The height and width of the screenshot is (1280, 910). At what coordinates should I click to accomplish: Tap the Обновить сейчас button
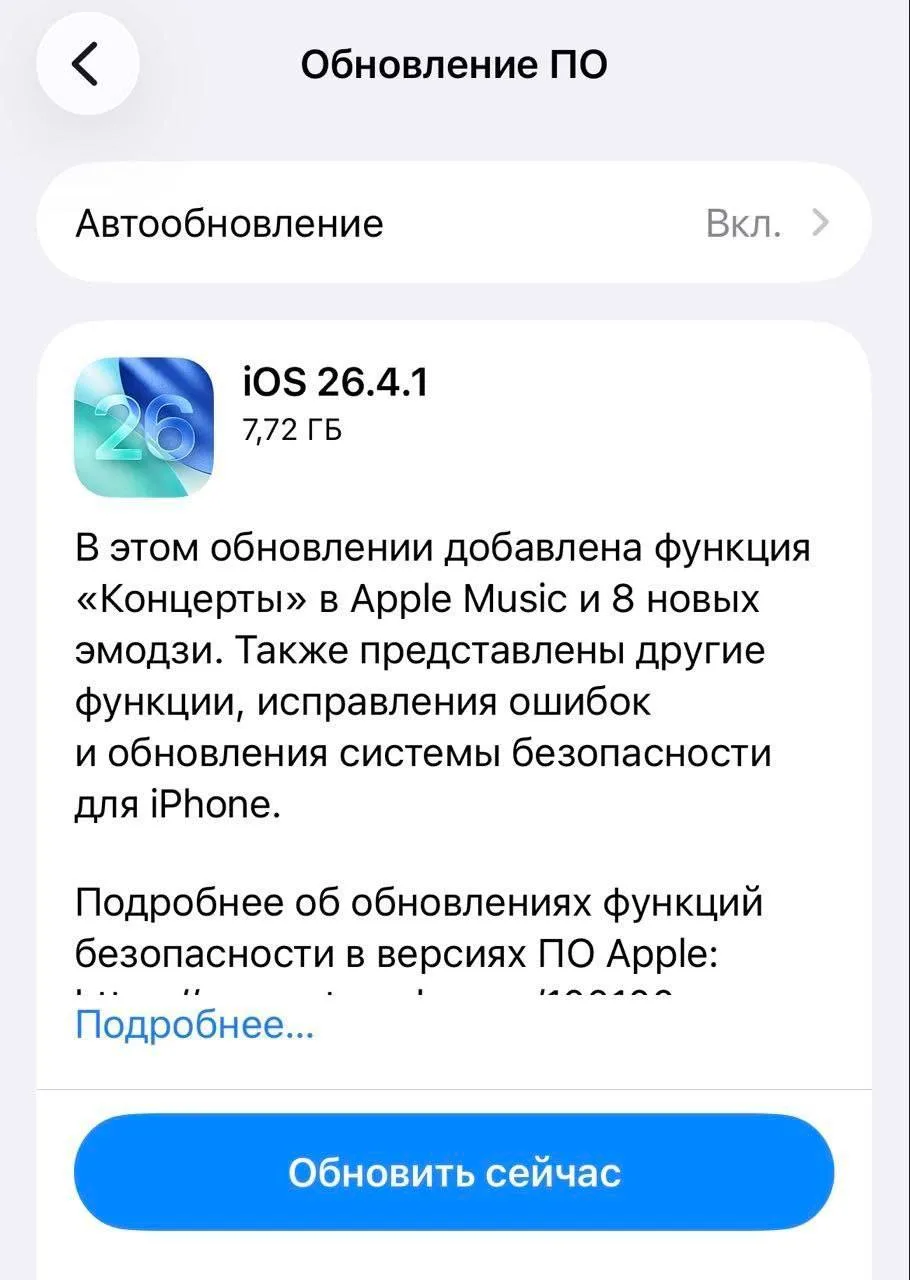point(454,1172)
